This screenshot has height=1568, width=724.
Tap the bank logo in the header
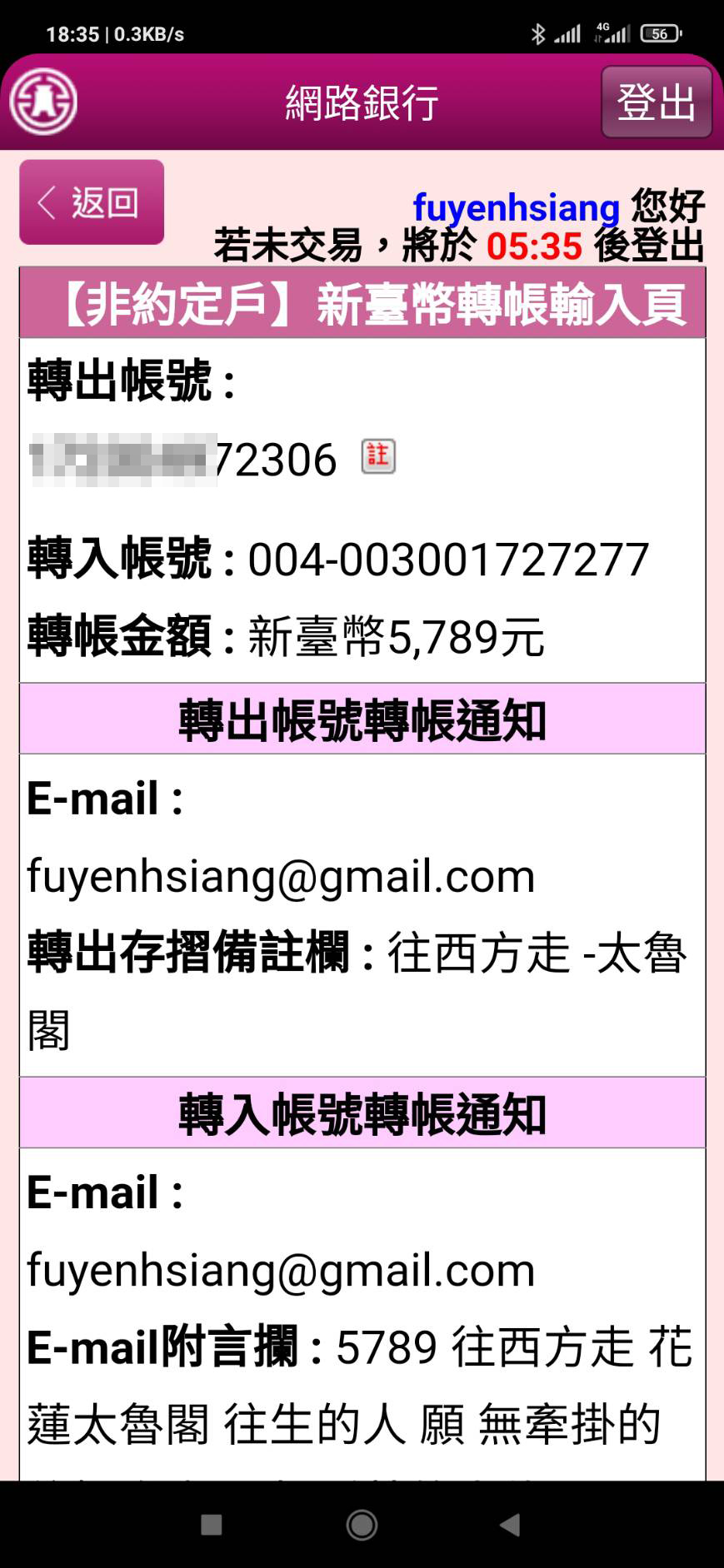43,102
